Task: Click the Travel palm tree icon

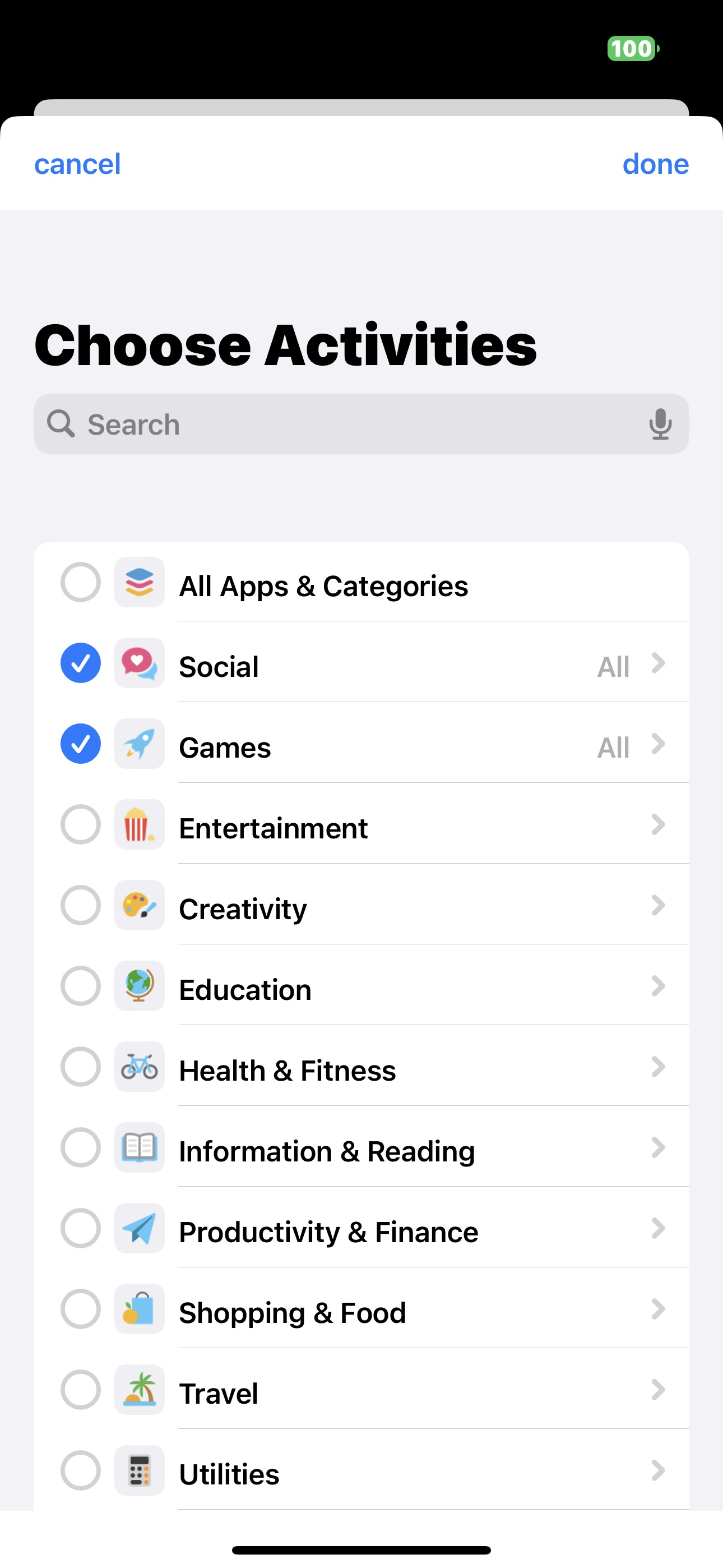Action: click(139, 1390)
